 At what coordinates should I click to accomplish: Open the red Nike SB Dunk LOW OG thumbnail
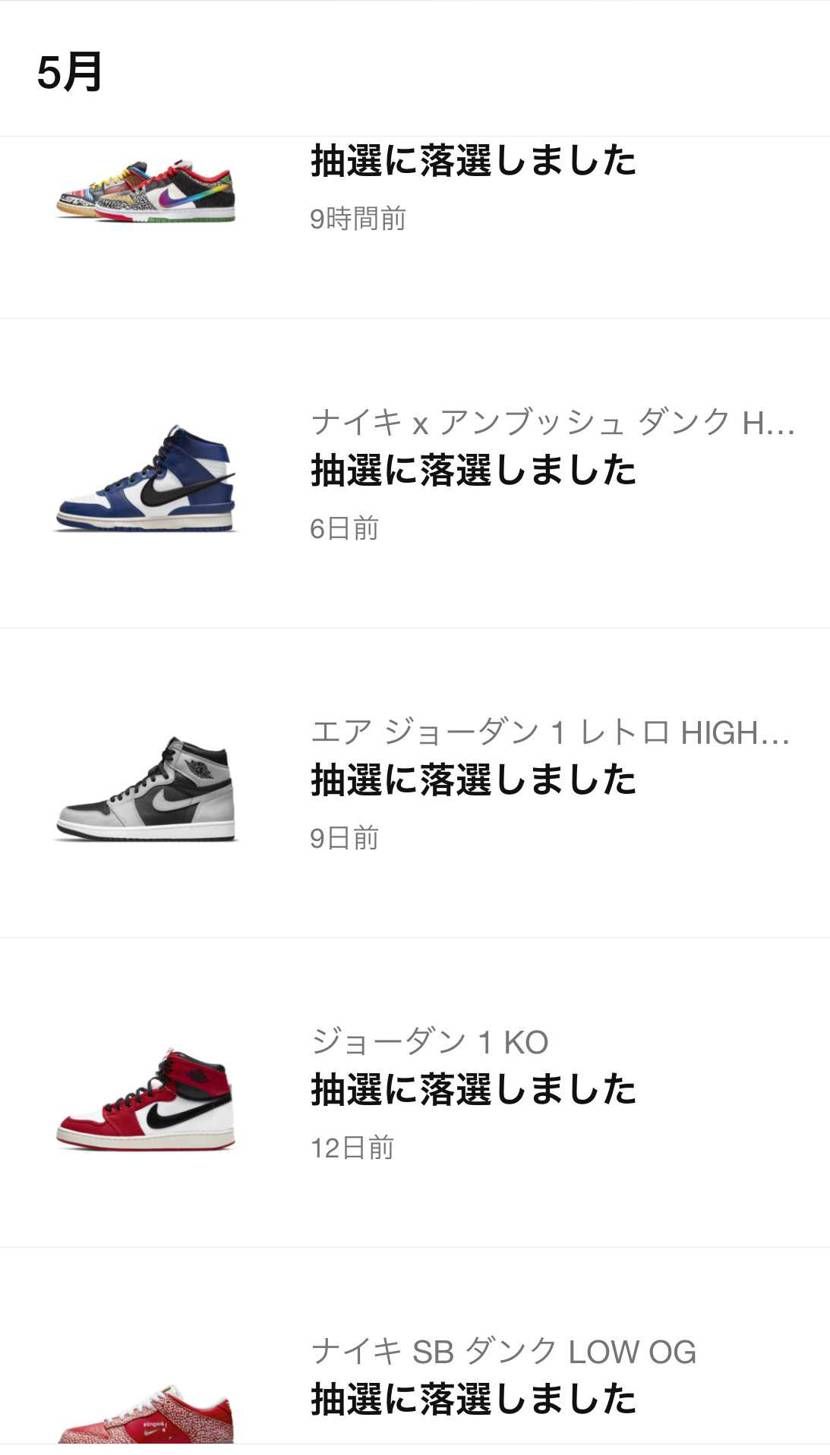click(x=147, y=1420)
